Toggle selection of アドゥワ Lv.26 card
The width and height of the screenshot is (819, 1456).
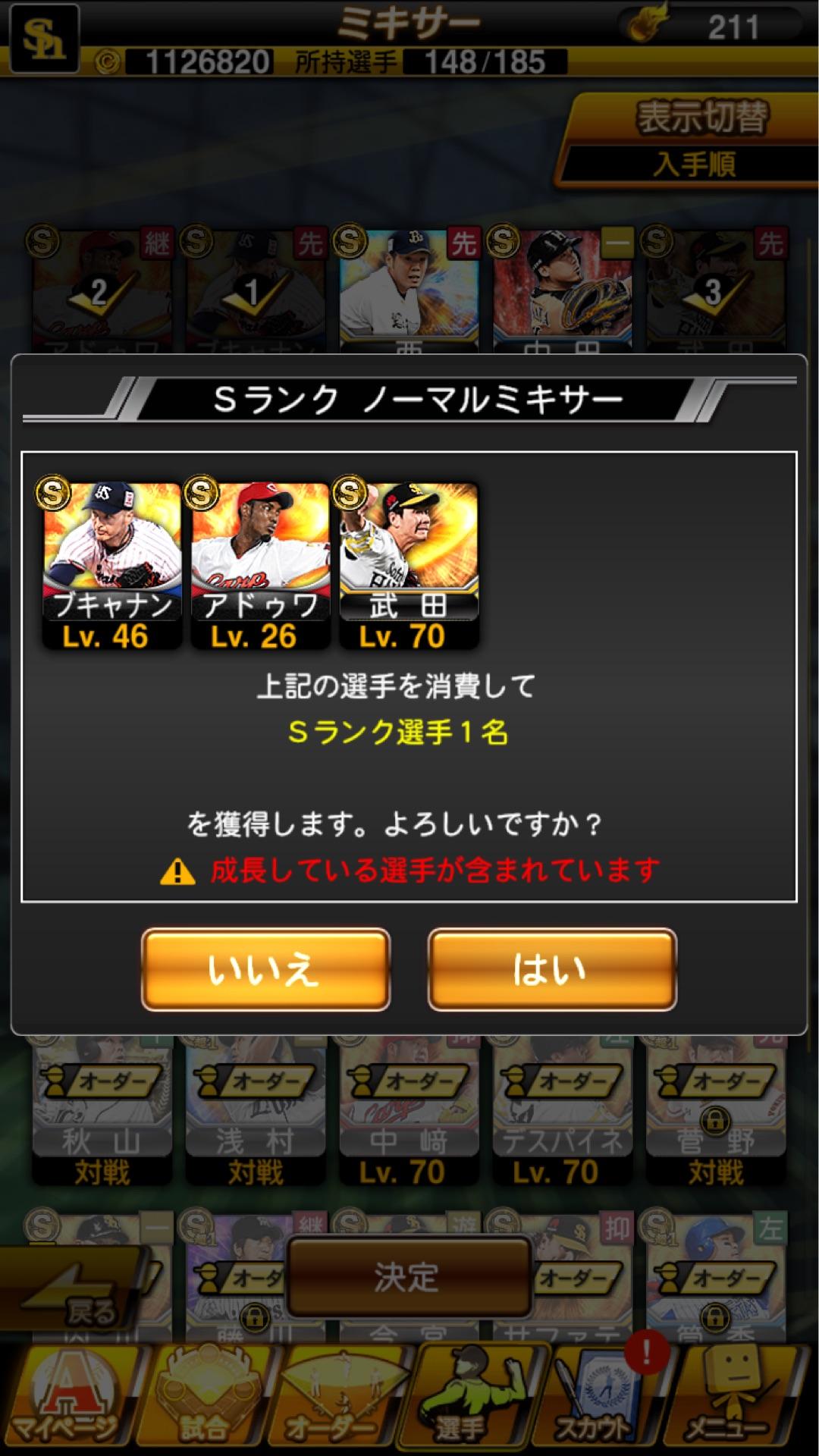(x=258, y=561)
